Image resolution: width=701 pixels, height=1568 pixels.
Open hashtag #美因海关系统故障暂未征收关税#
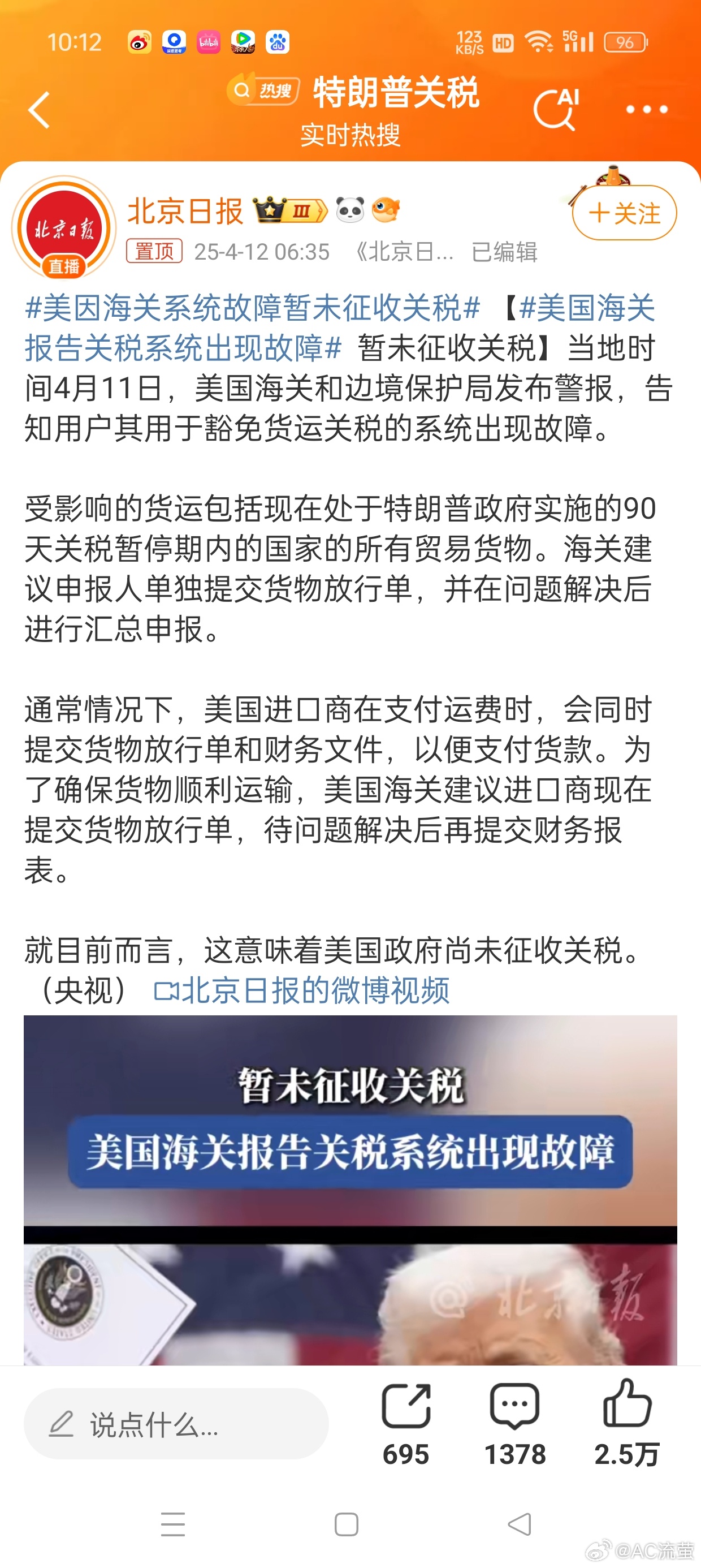tap(253, 307)
